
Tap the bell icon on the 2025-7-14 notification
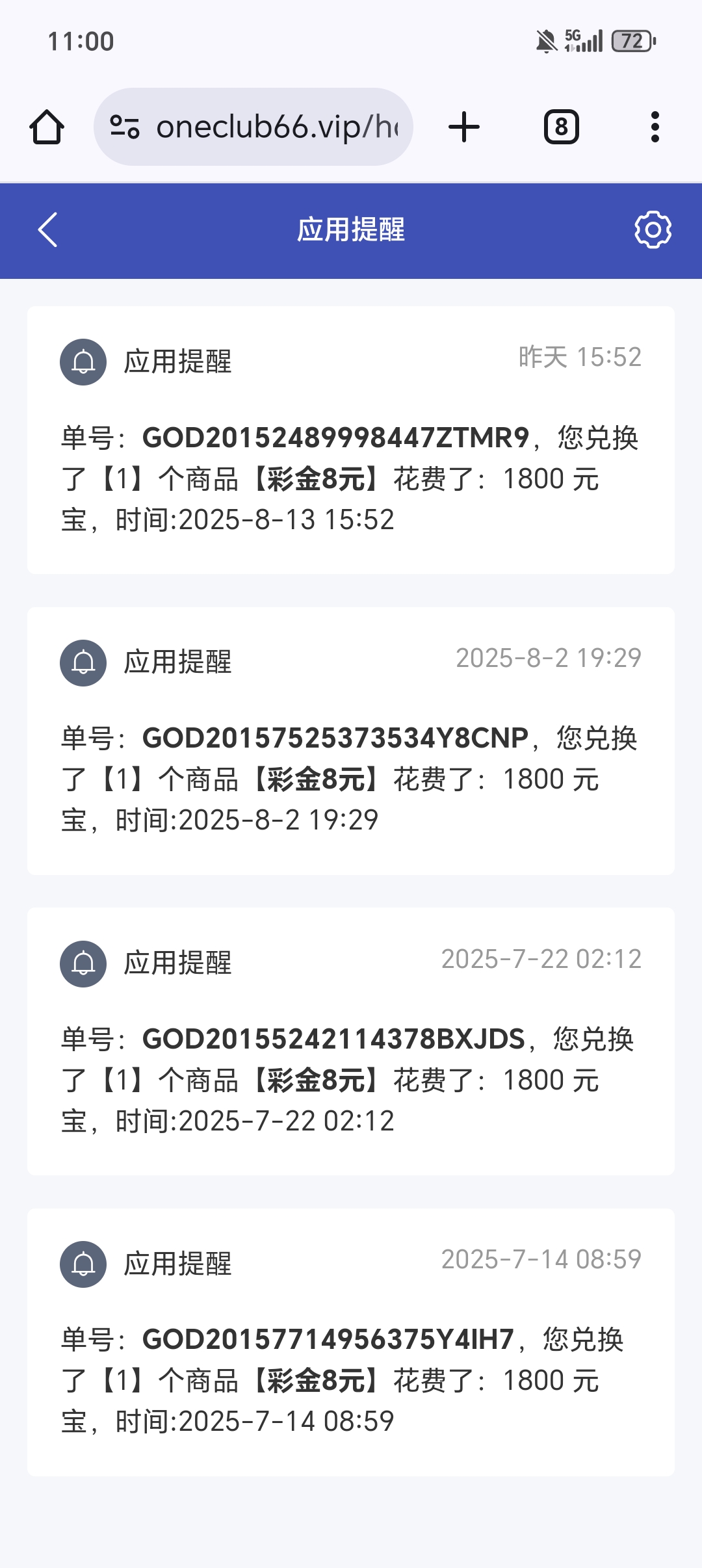pos(82,1263)
